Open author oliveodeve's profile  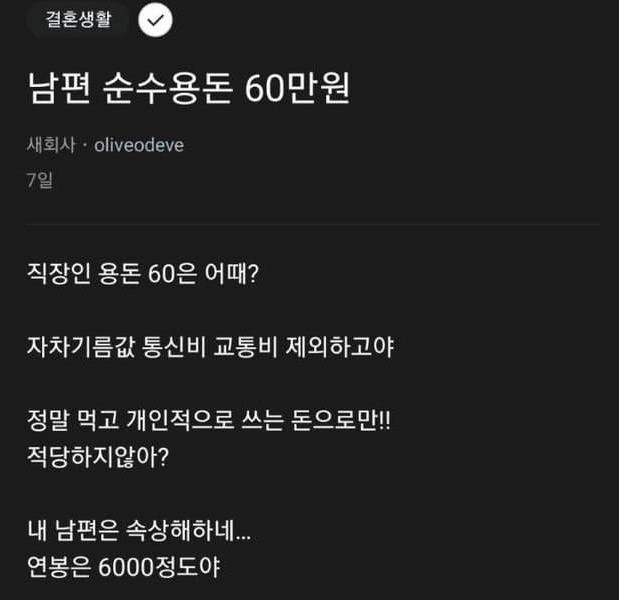(x=139, y=145)
